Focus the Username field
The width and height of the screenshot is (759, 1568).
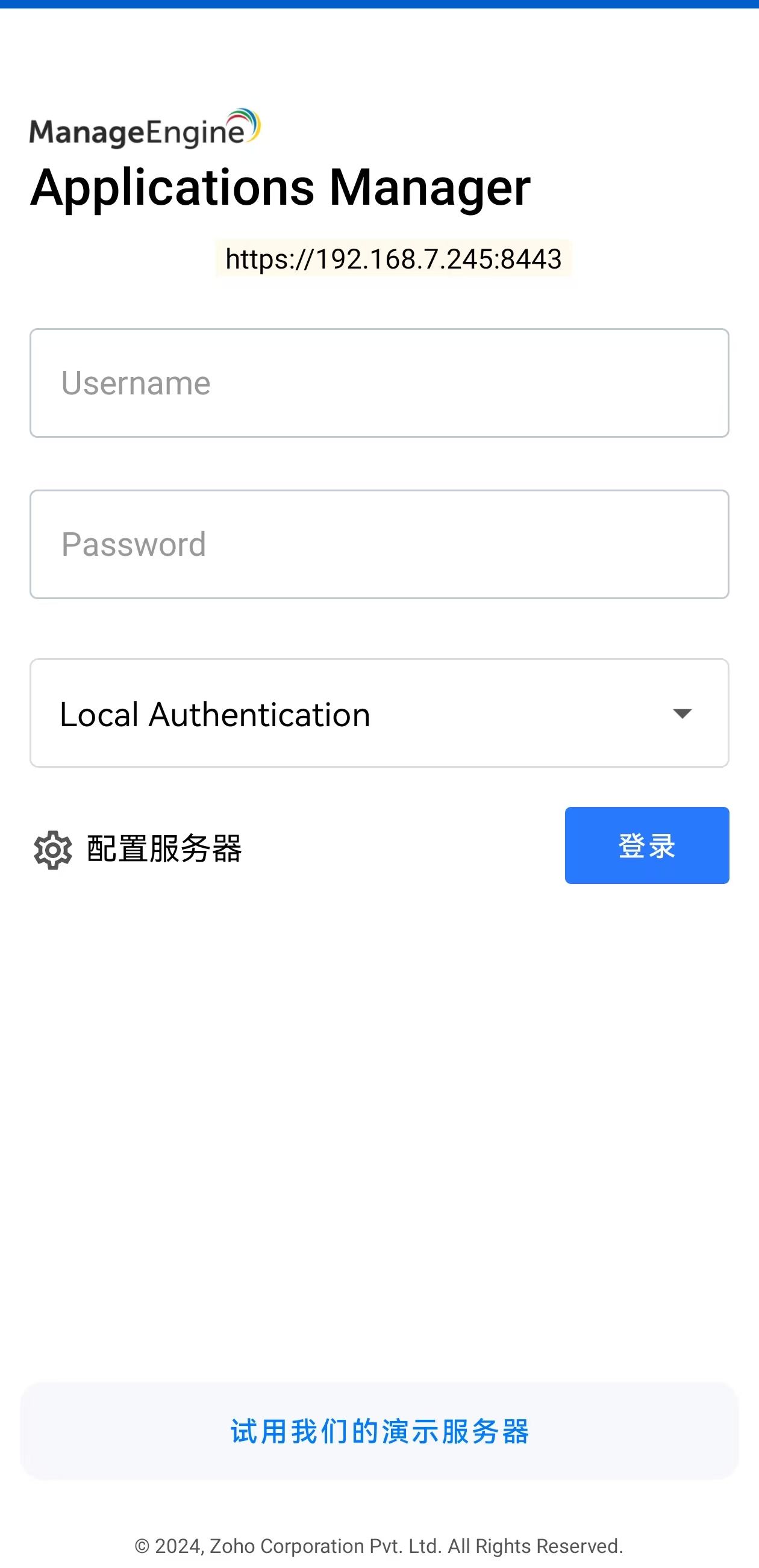(379, 383)
